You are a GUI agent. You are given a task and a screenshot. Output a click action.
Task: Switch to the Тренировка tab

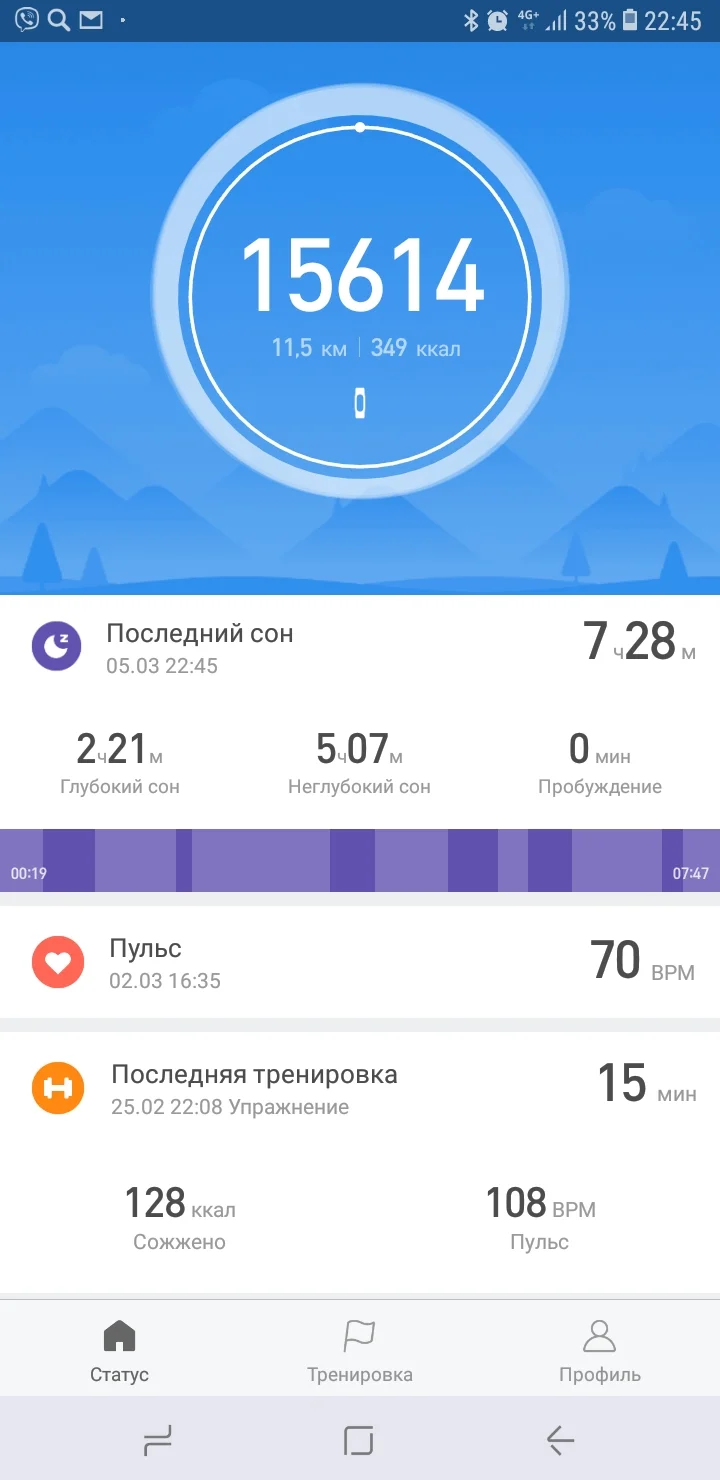359,1350
